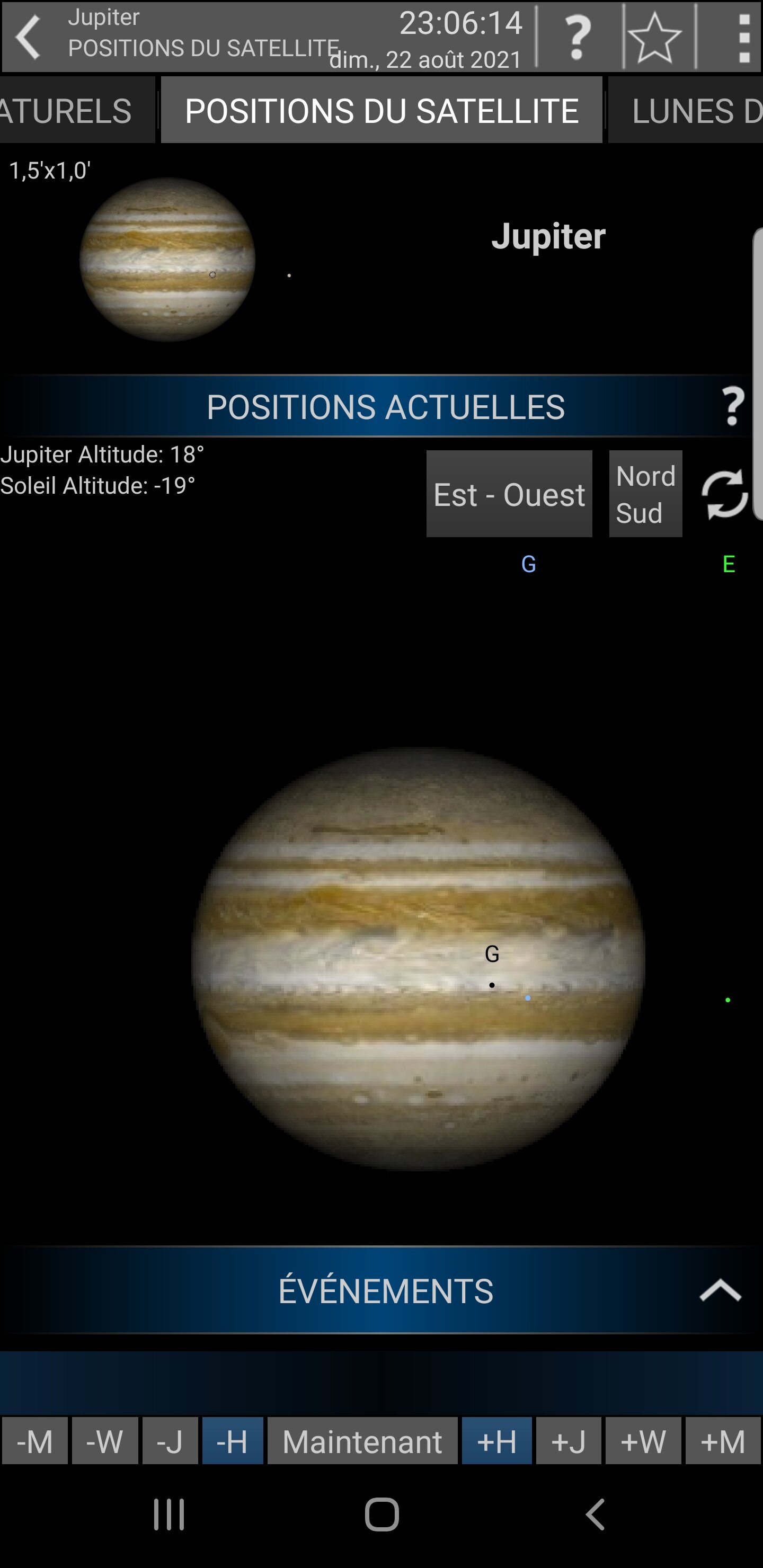Go back one month with -M
Viewport: 763px width, 1568px height.
point(35,1441)
